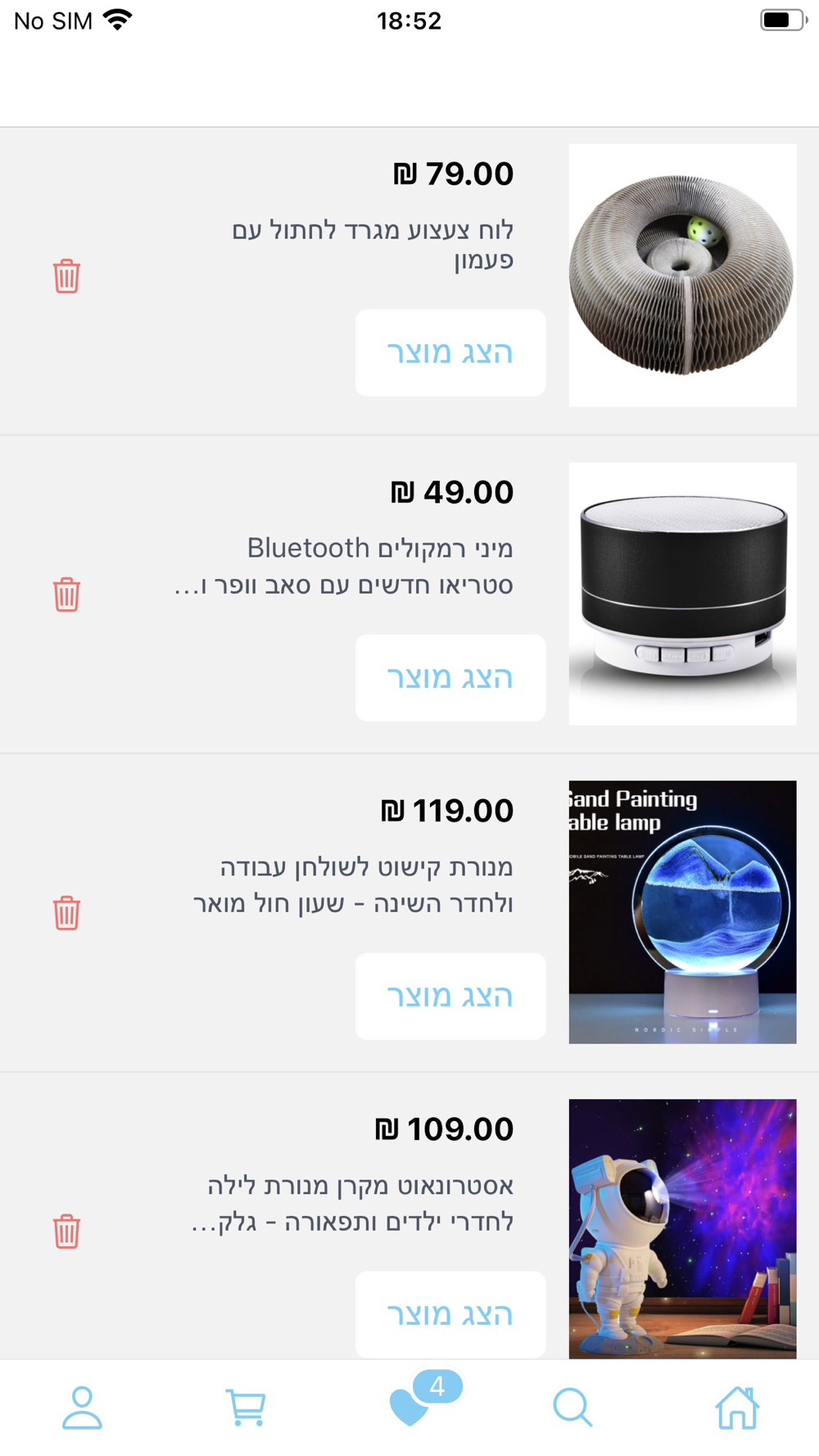Tap הצג מוצר for the ₪49.00 Bluetooth speaker
819x1456 pixels.
point(450,678)
